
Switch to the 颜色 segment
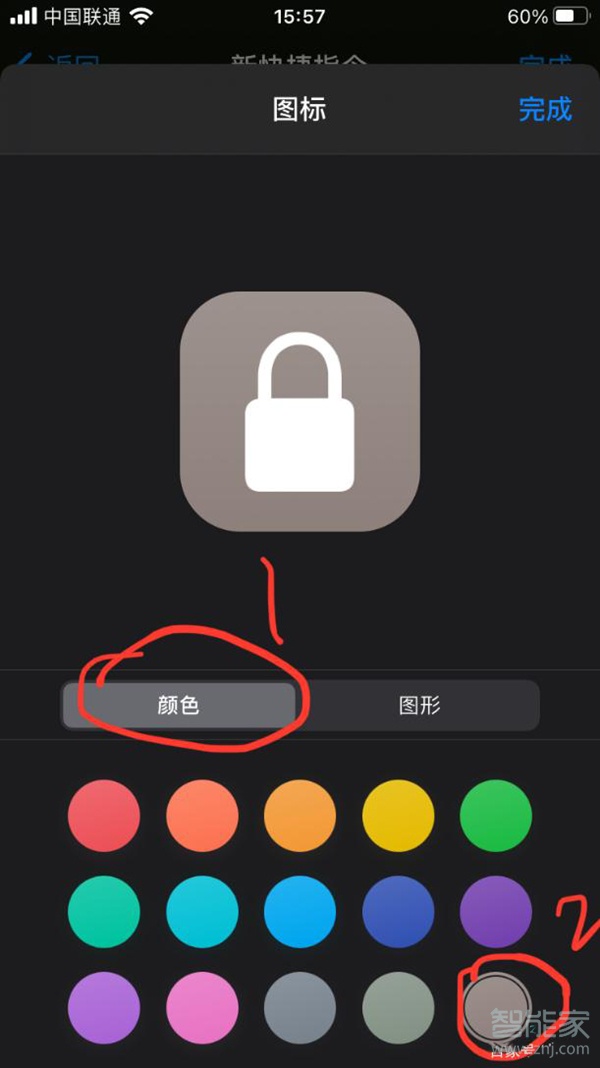tap(180, 705)
